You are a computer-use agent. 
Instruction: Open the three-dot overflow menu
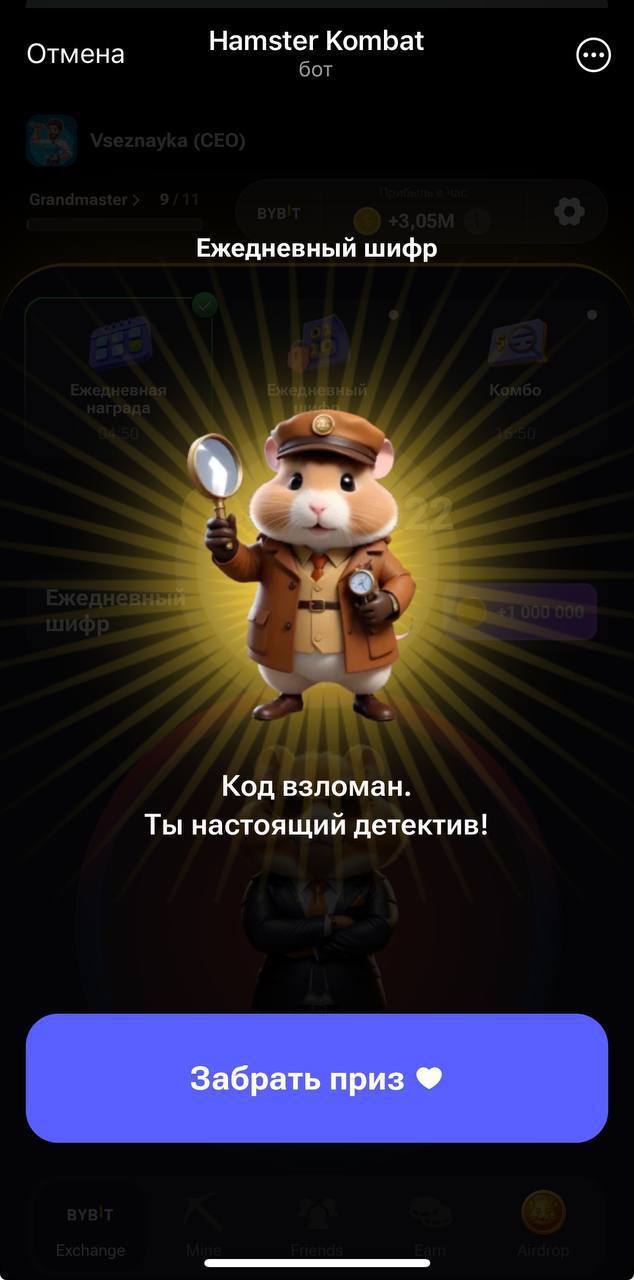593,55
